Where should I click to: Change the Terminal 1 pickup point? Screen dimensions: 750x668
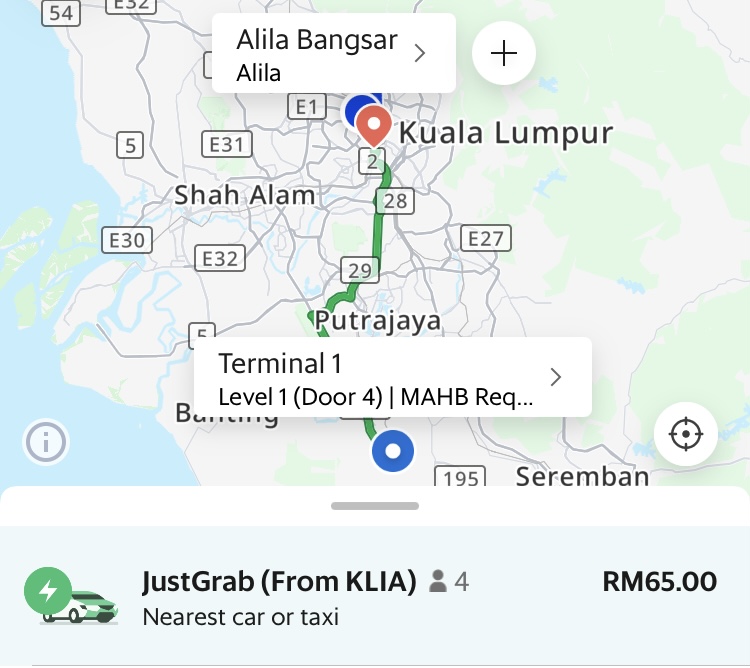tap(391, 377)
